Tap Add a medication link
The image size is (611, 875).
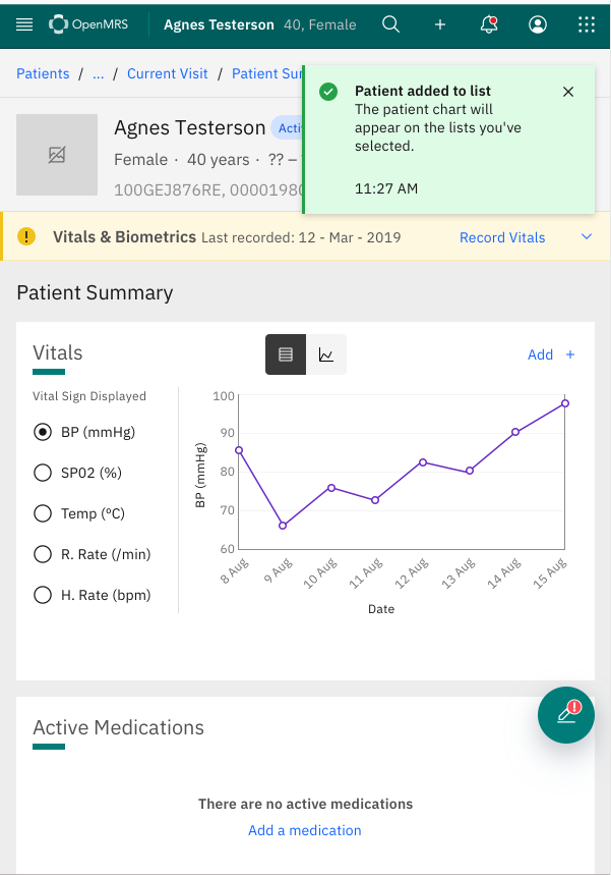pos(305,830)
